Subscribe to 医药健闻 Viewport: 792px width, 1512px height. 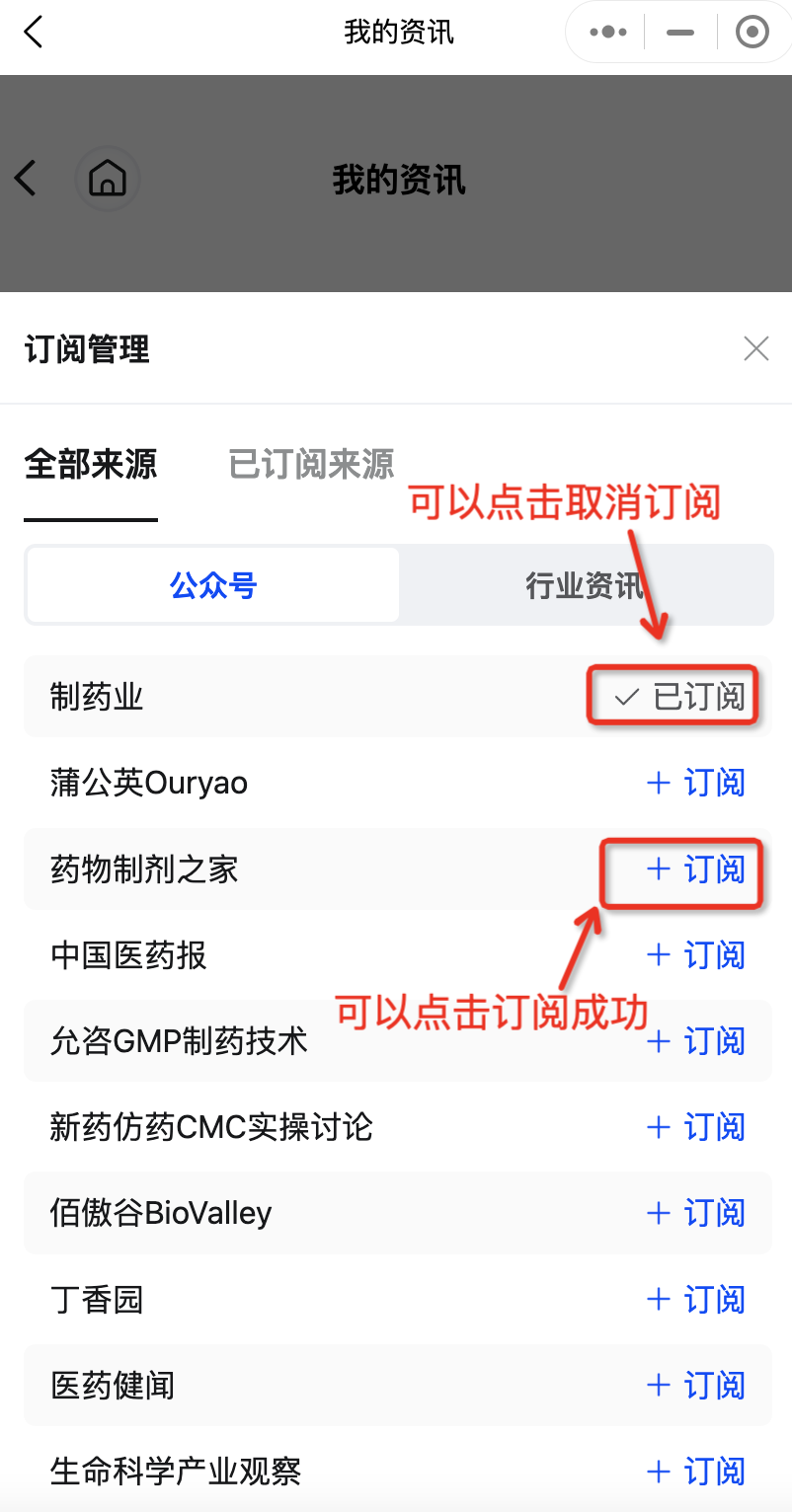pos(695,1386)
